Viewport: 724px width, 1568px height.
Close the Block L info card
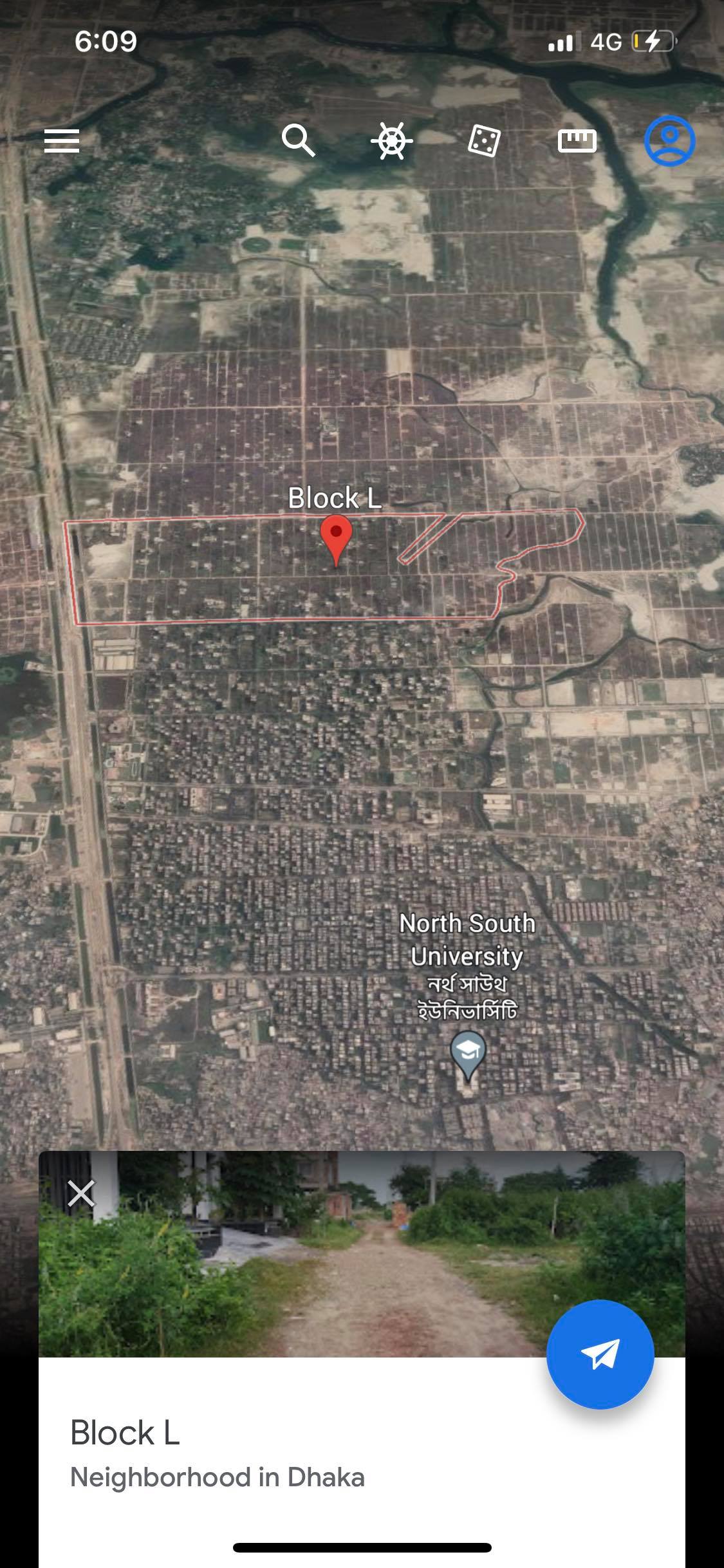81,1193
